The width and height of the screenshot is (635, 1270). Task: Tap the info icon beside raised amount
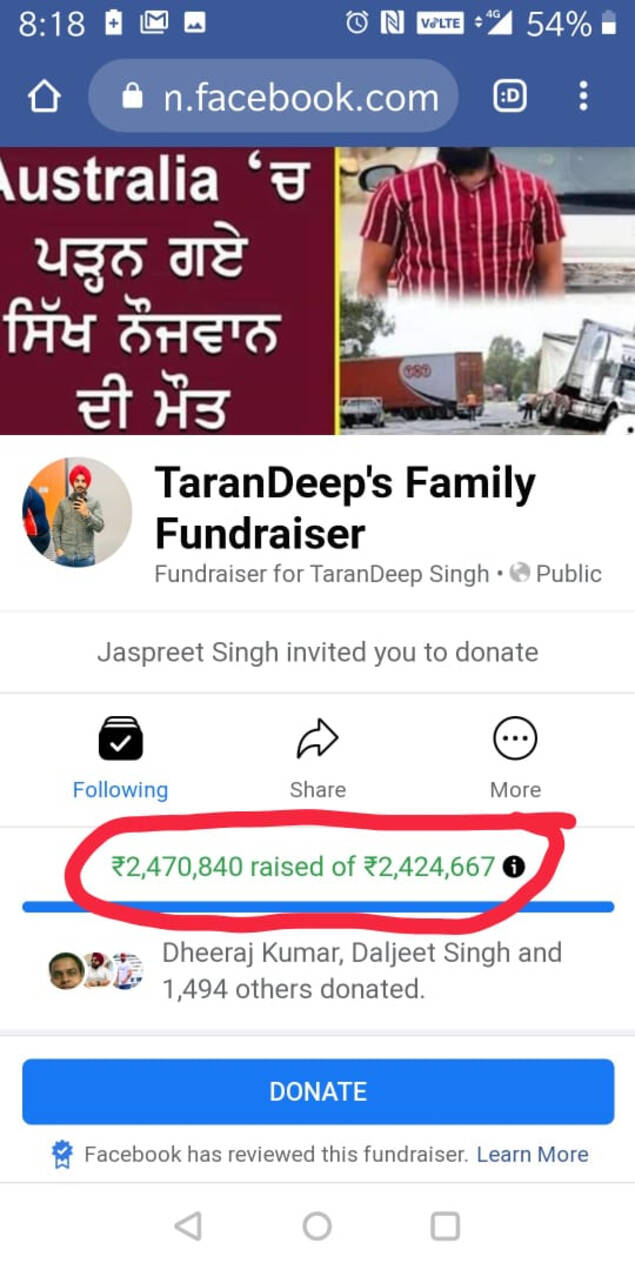tap(513, 866)
